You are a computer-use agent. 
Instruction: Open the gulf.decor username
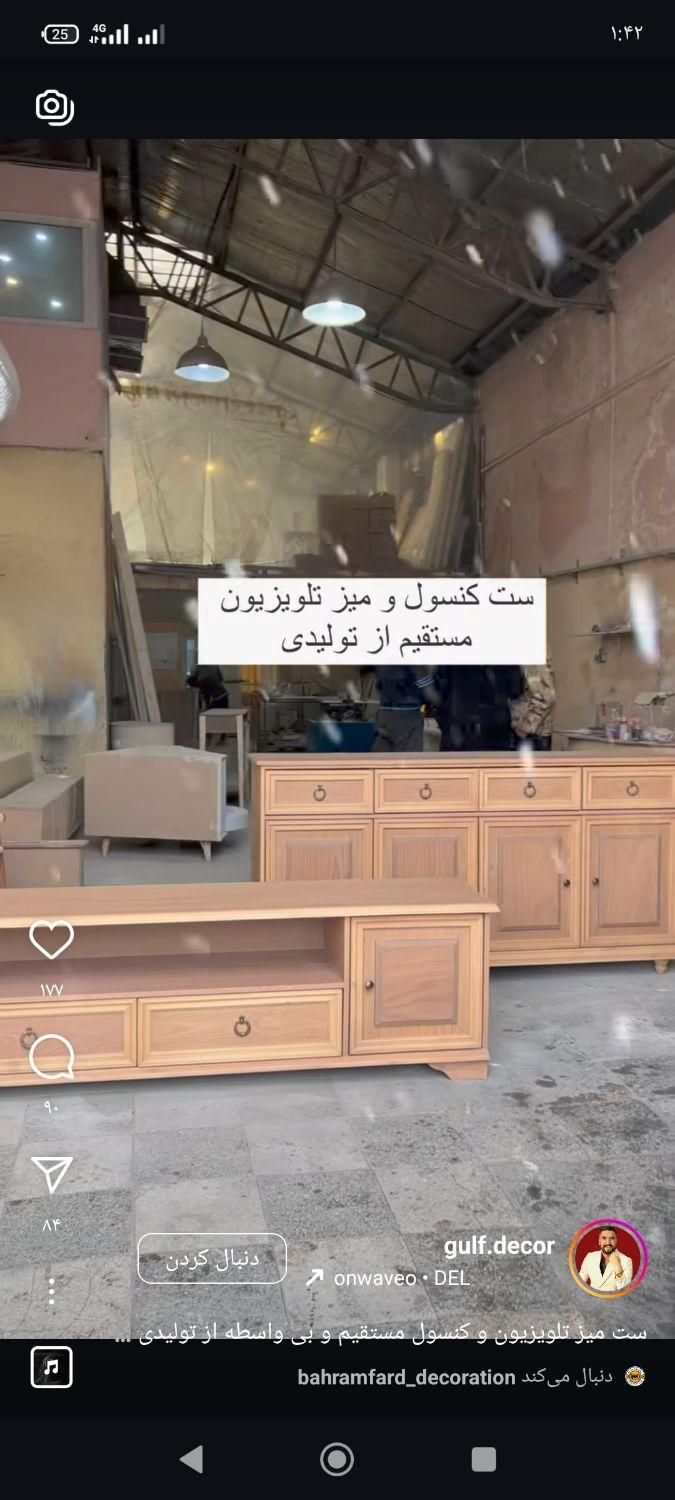(499, 1246)
